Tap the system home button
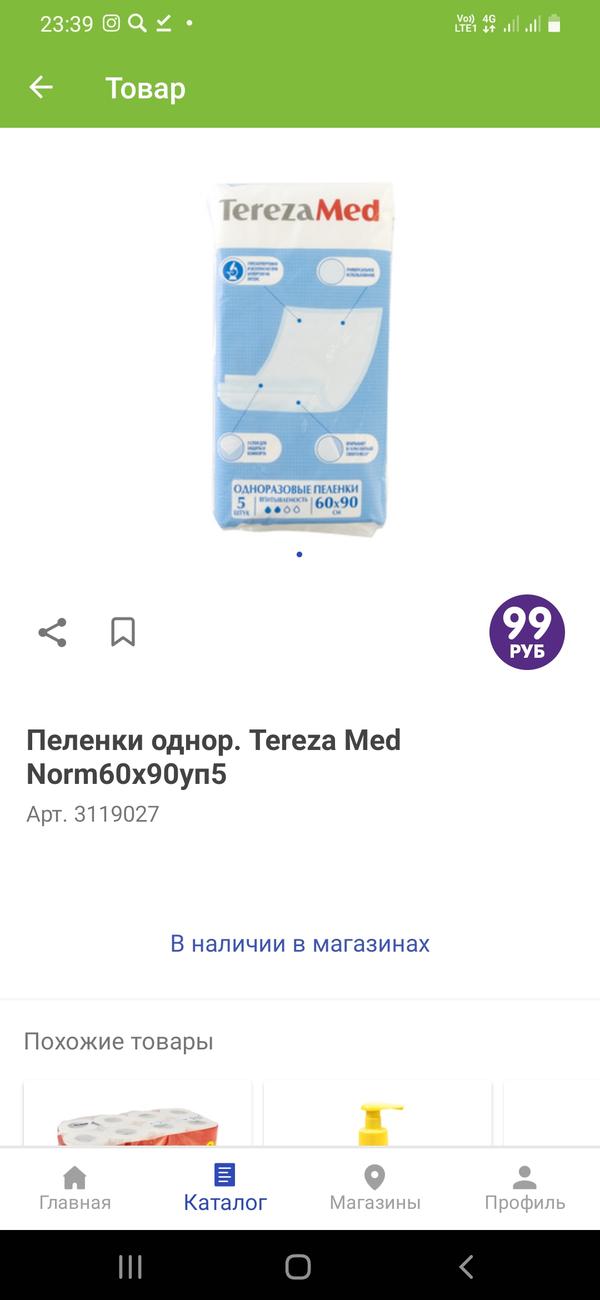This screenshot has width=600, height=1300. (x=298, y=1267)
